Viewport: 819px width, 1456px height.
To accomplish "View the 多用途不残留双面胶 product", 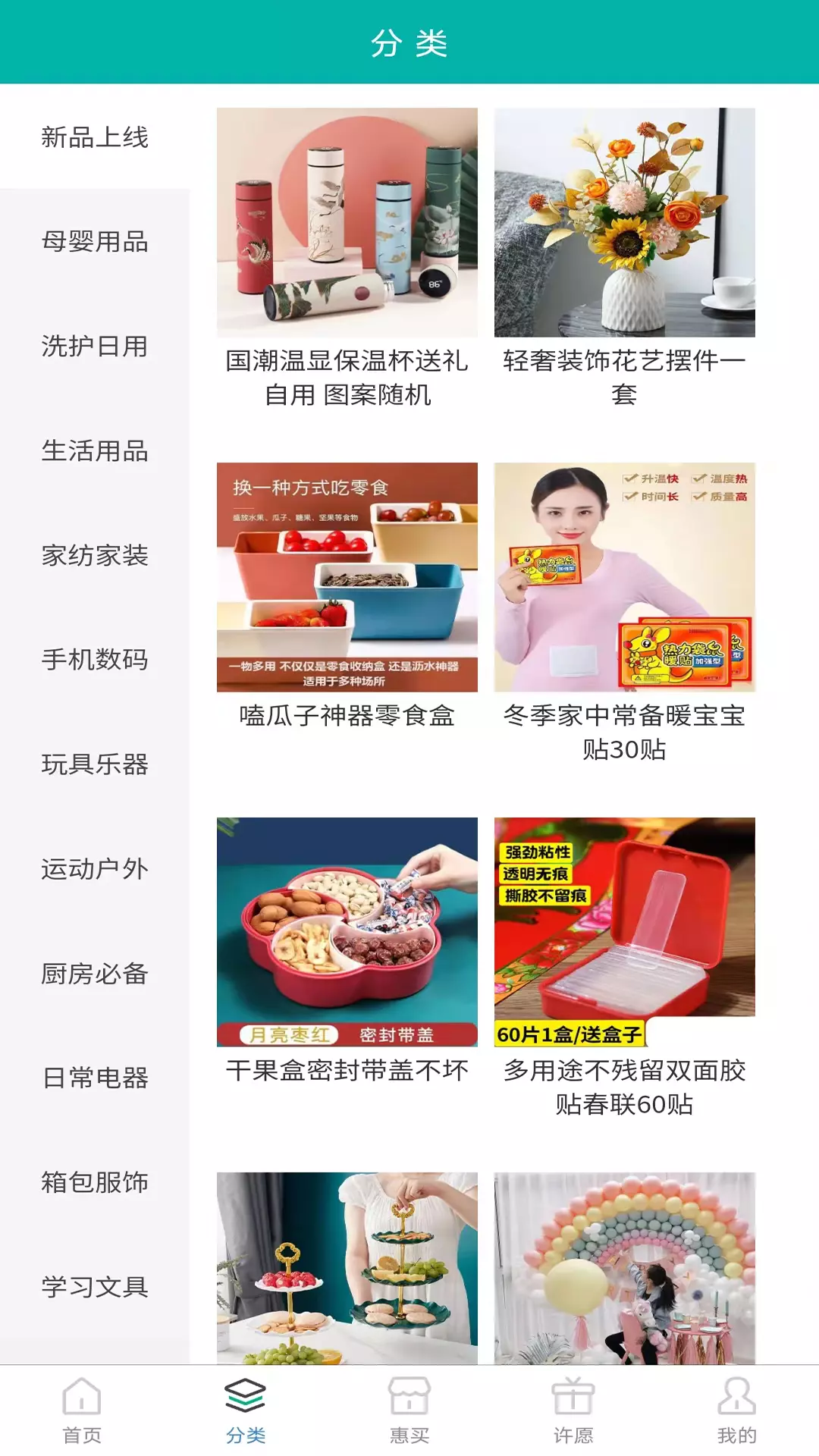I will click(625, 969).
